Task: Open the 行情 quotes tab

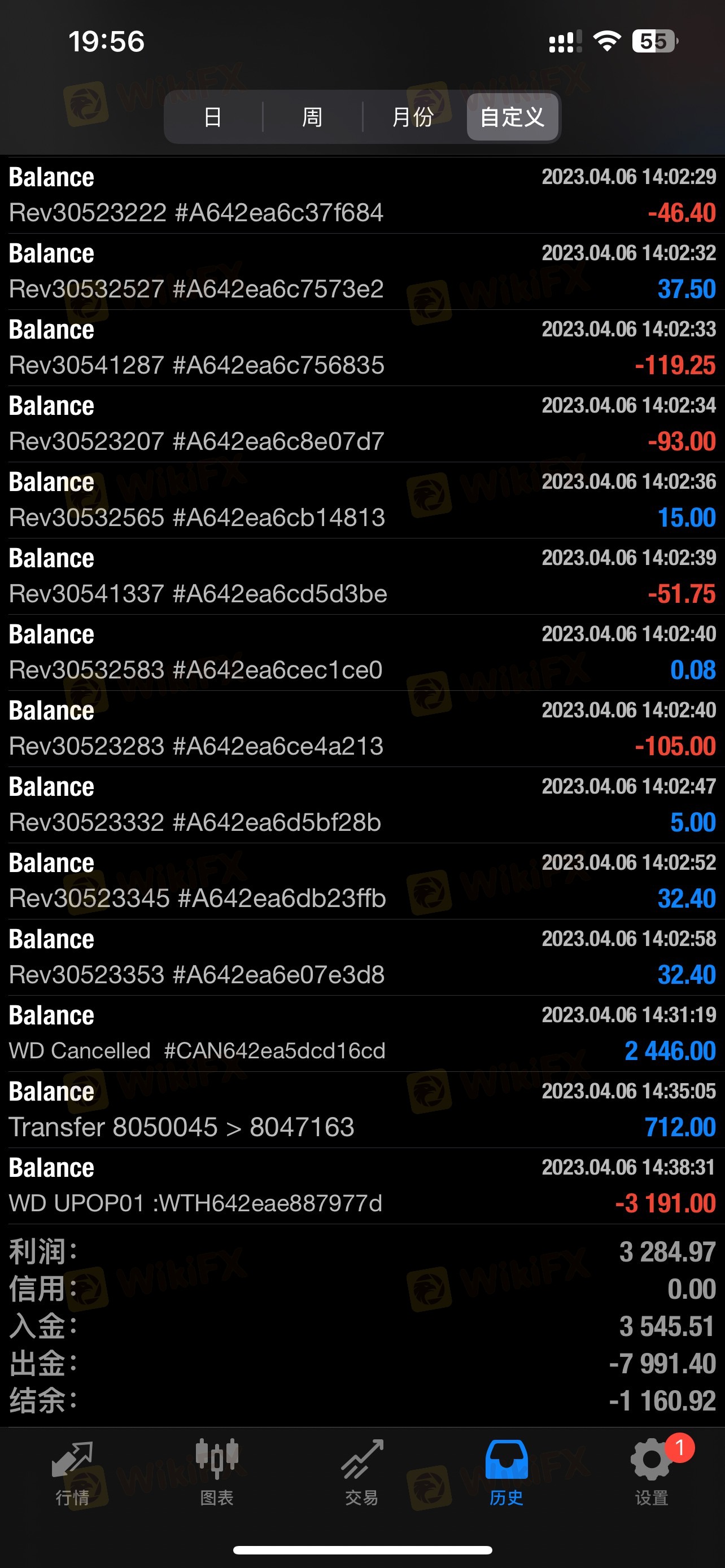Action: 72,1472
